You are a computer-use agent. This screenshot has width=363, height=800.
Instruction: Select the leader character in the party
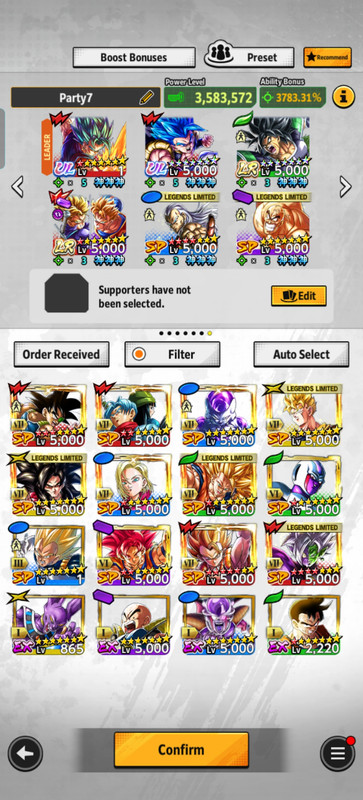tap(88, 147)
